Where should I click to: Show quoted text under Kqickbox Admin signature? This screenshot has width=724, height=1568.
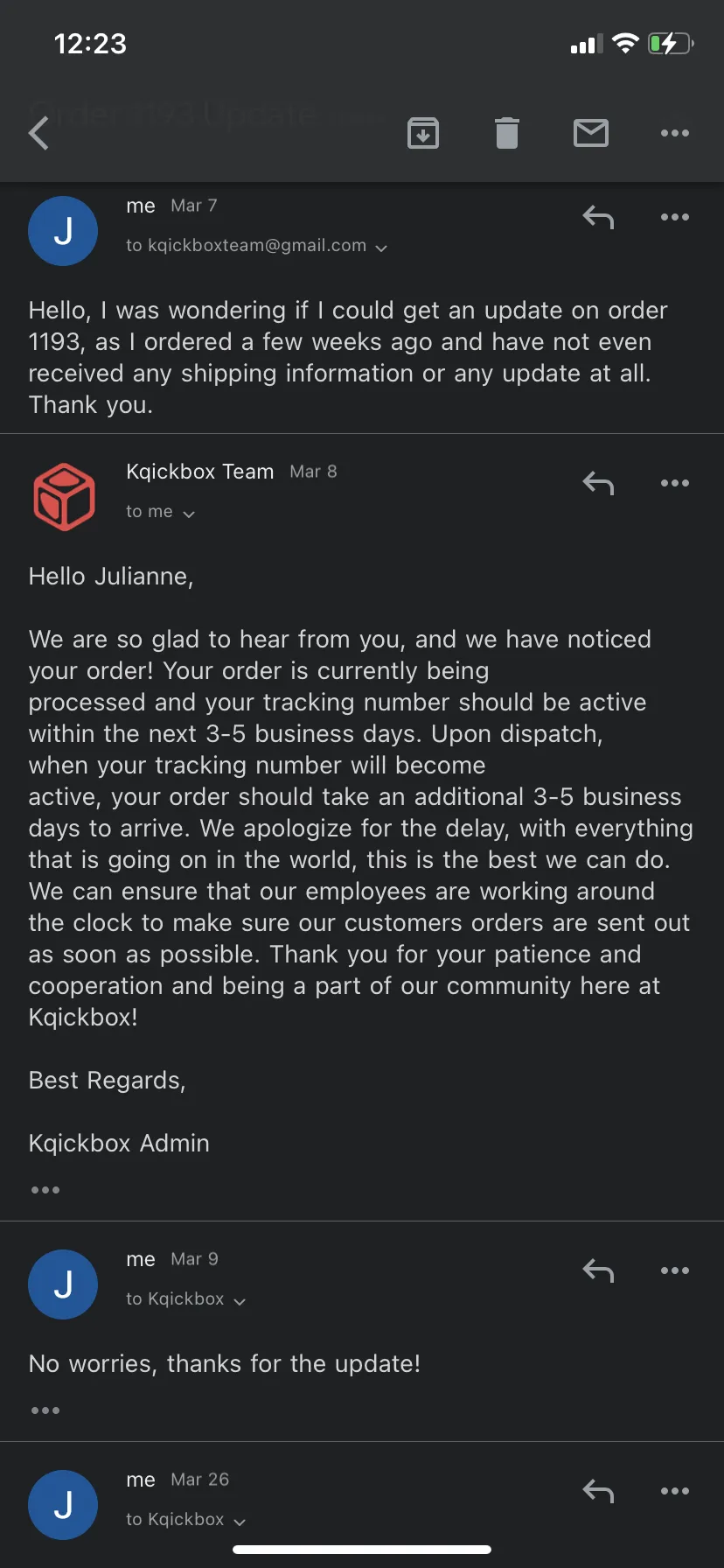(45, 1190)
